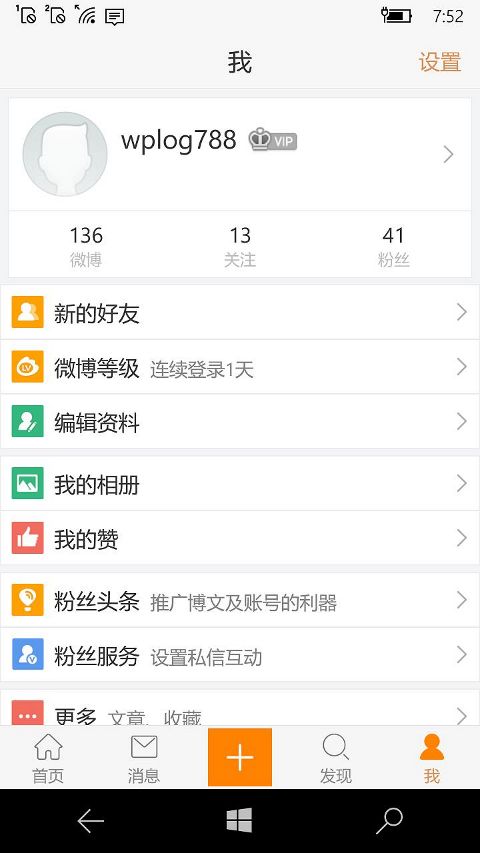Tap the orange plus compose button
The image size is (480, 853).
[239, 757]
